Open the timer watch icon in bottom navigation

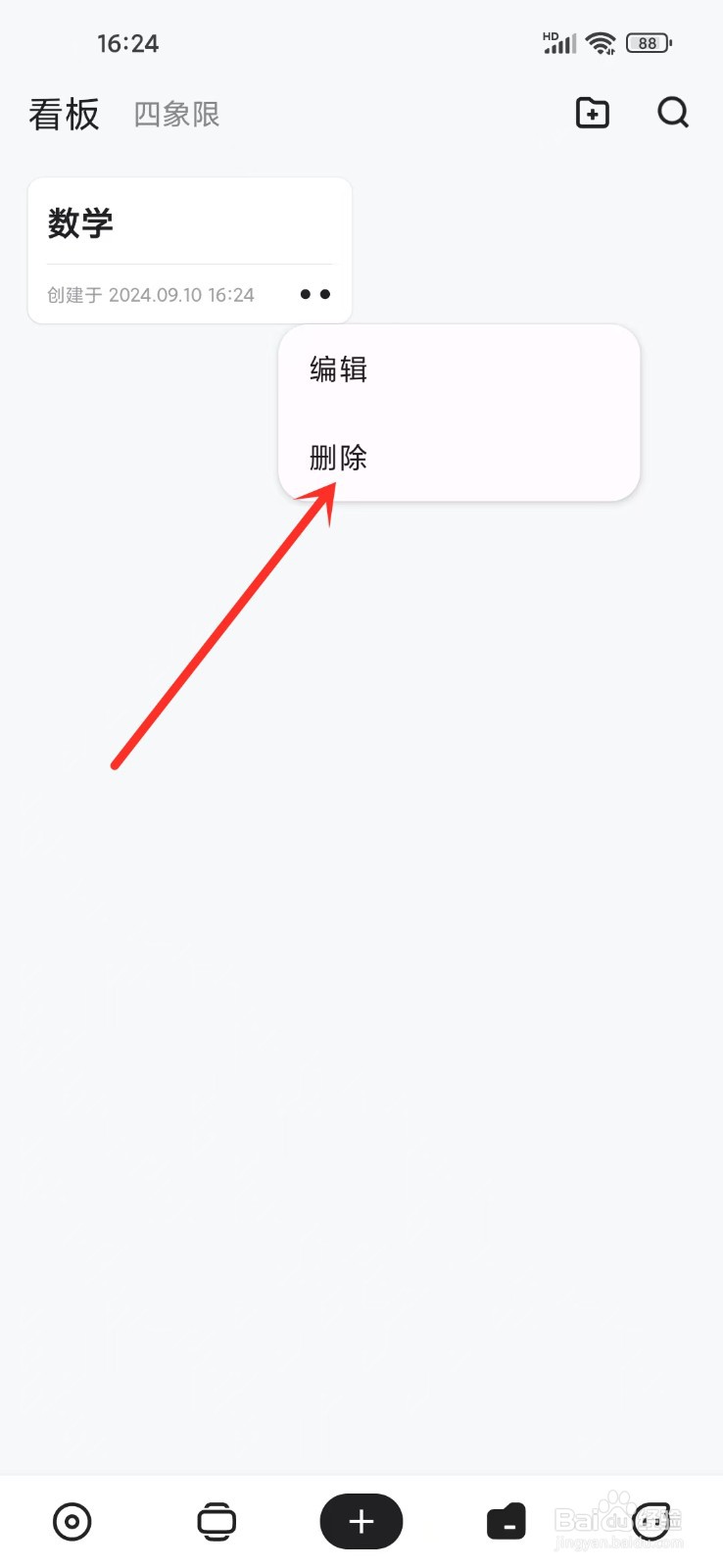(x=217, y=1521)
